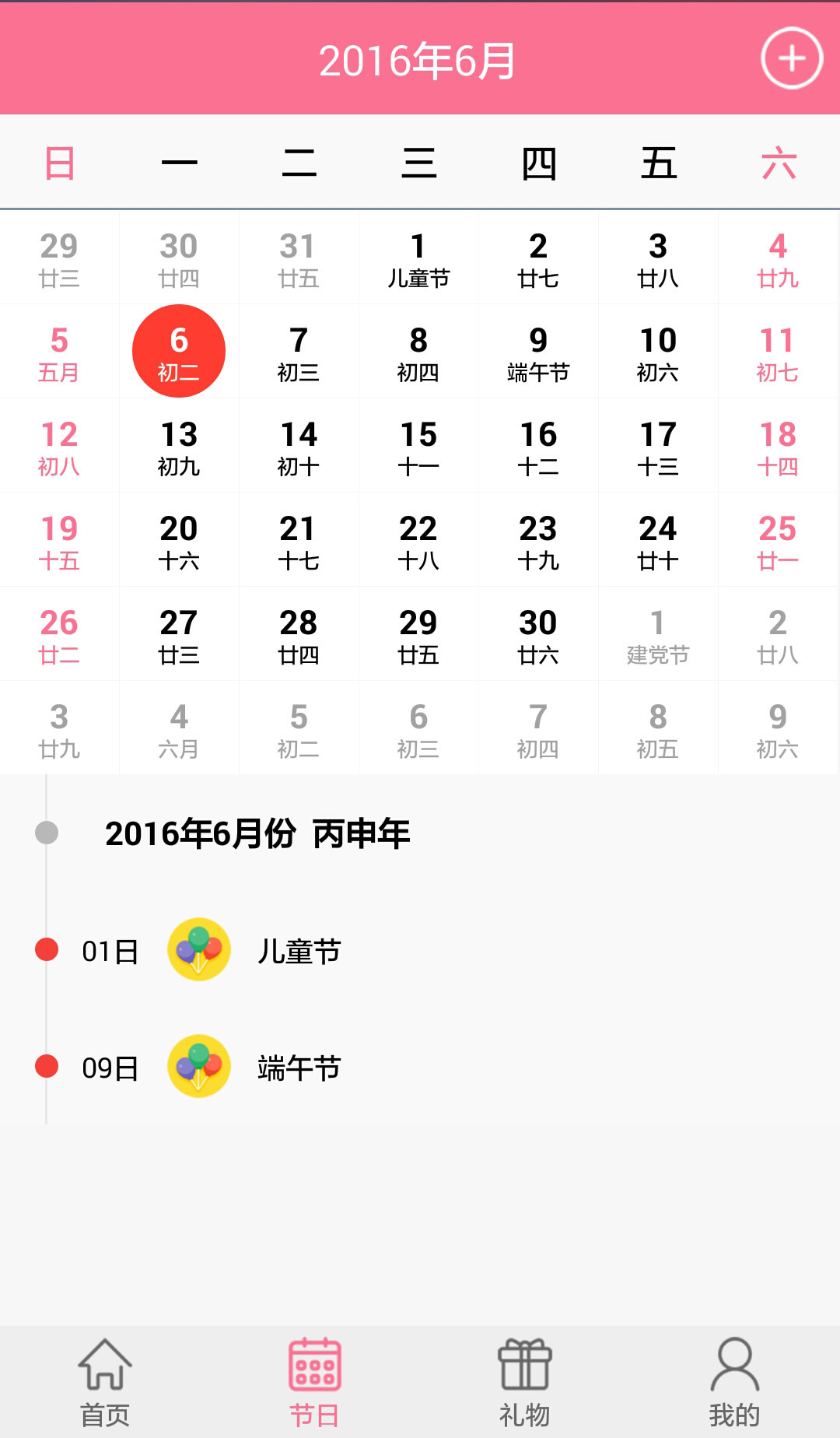The width and height of the screenshot is (840, 1438).
Task: Choose June 28 廿四 date
Action: [x=299, y=636]
